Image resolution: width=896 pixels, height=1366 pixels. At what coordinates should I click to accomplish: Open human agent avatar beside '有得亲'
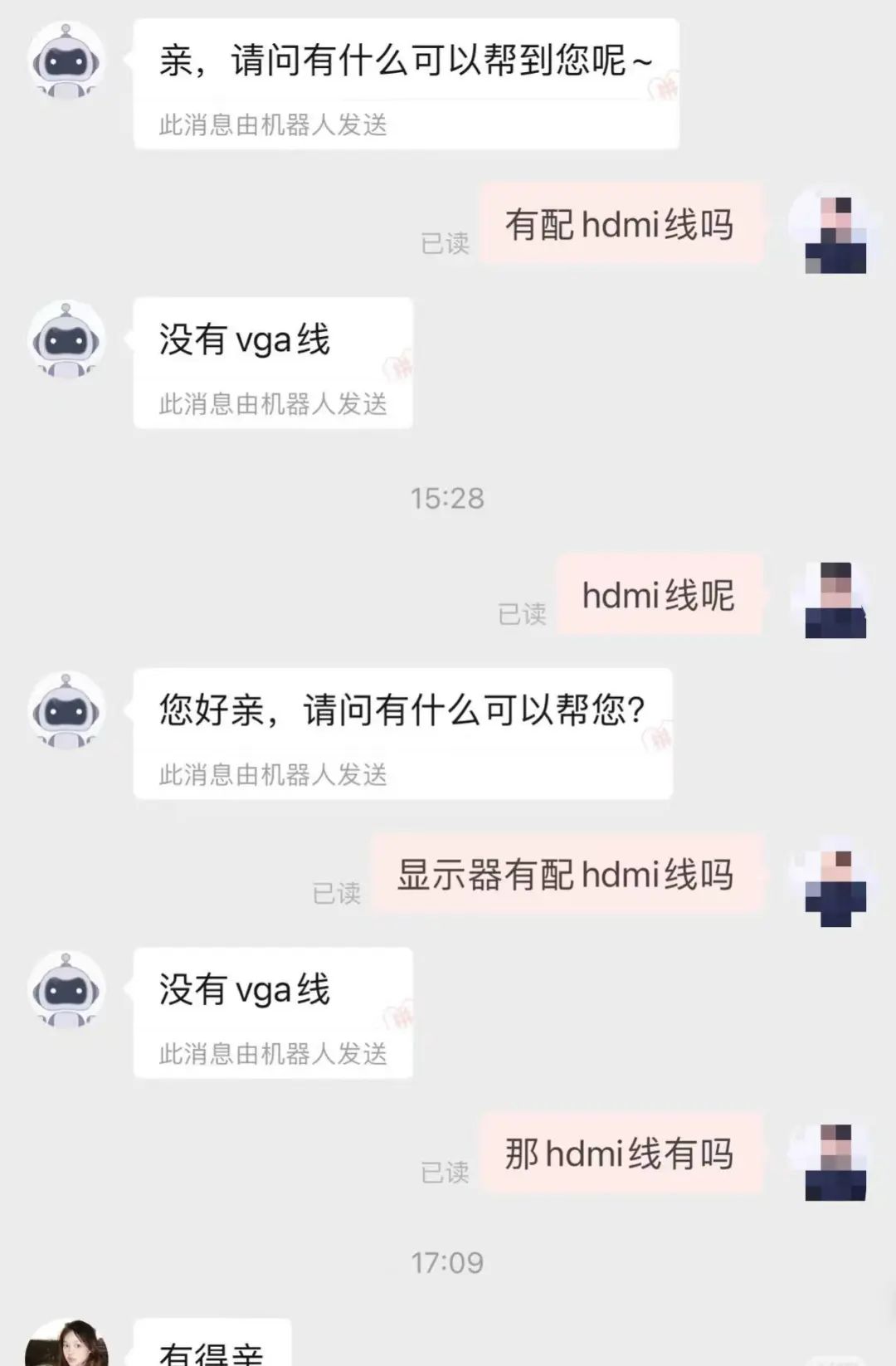click(66, 1346)
